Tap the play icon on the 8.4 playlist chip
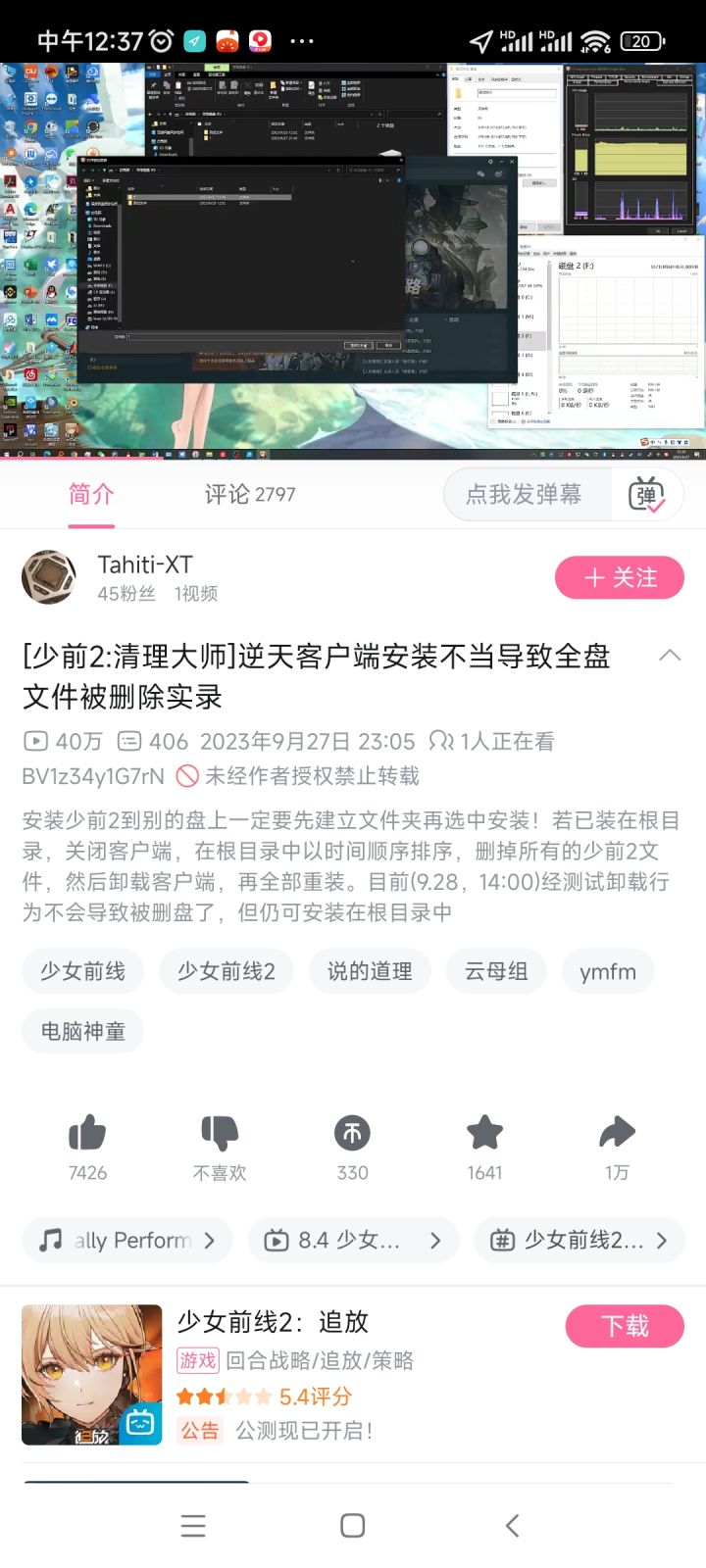706x1568 pixels. [x=277, y=1240]
